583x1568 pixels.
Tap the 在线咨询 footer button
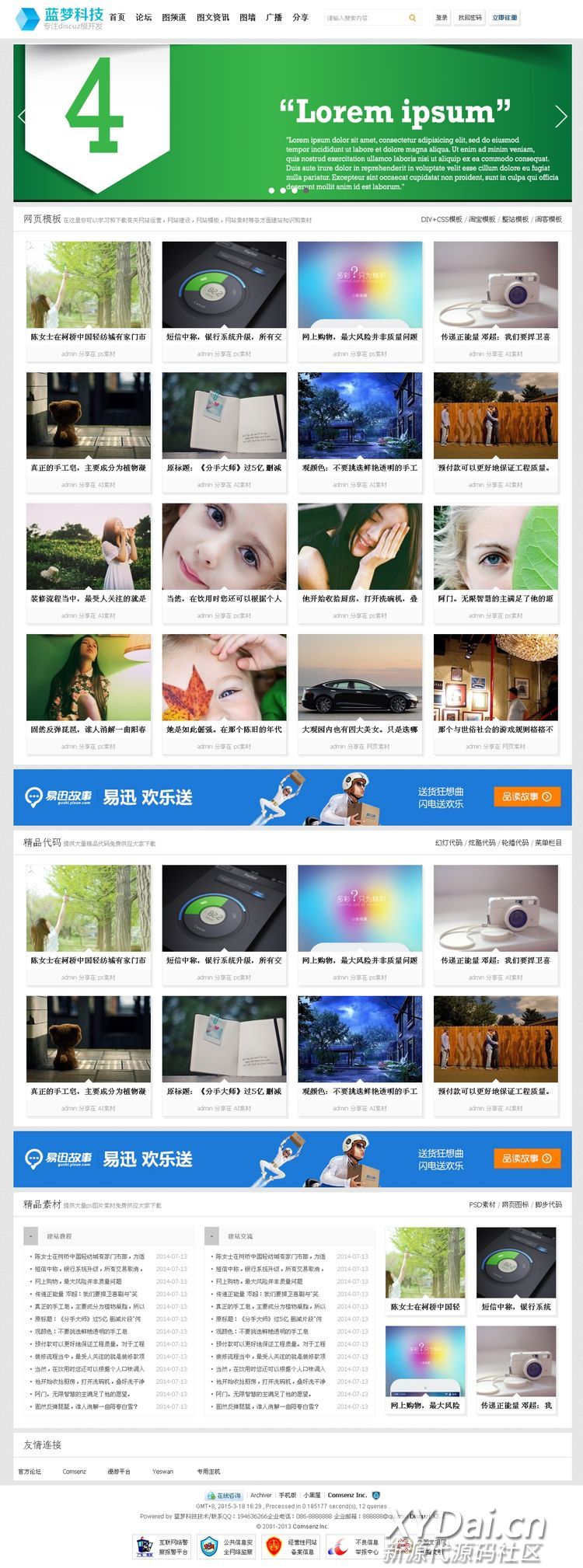(225, 1495)
